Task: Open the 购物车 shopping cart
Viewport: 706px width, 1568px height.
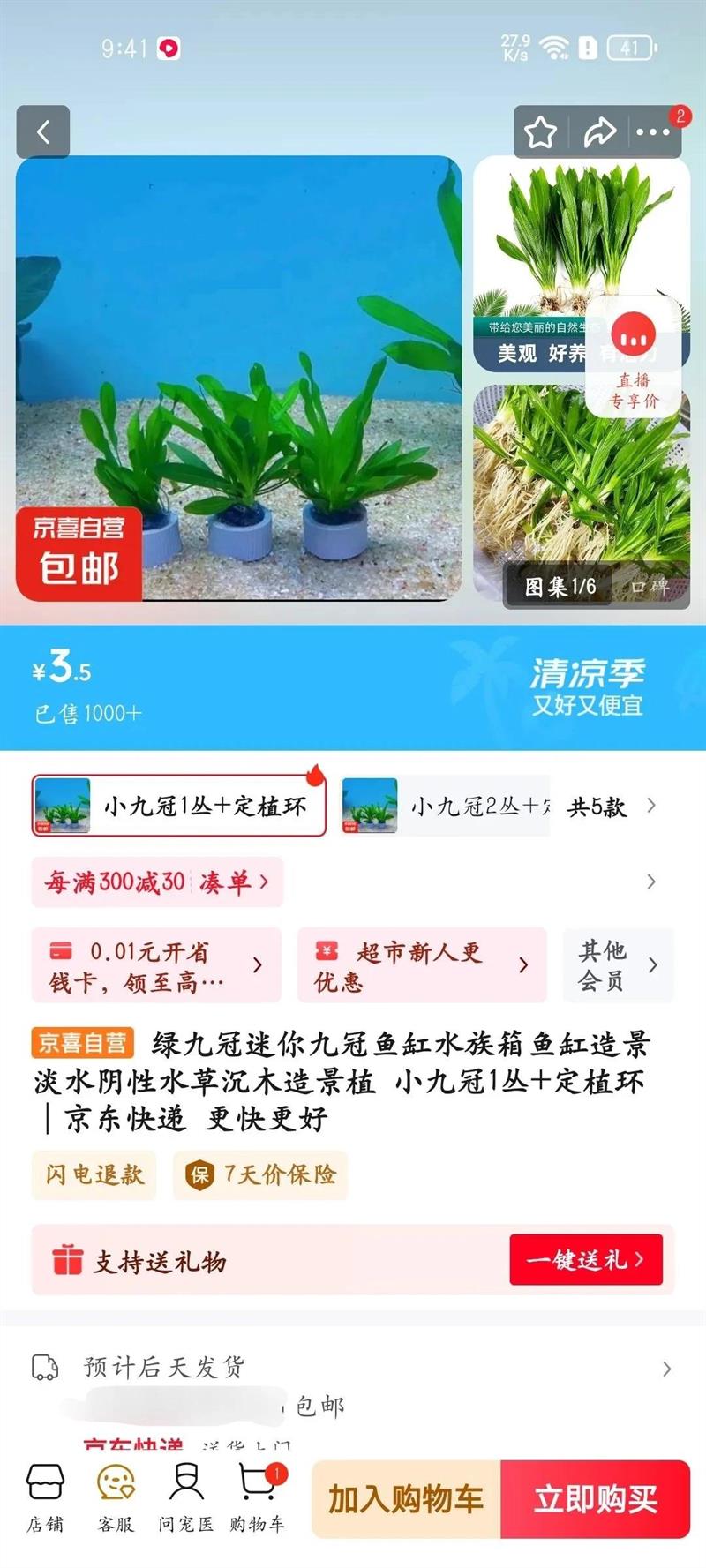Action: pyautogui.click(x=257, y=1498)
